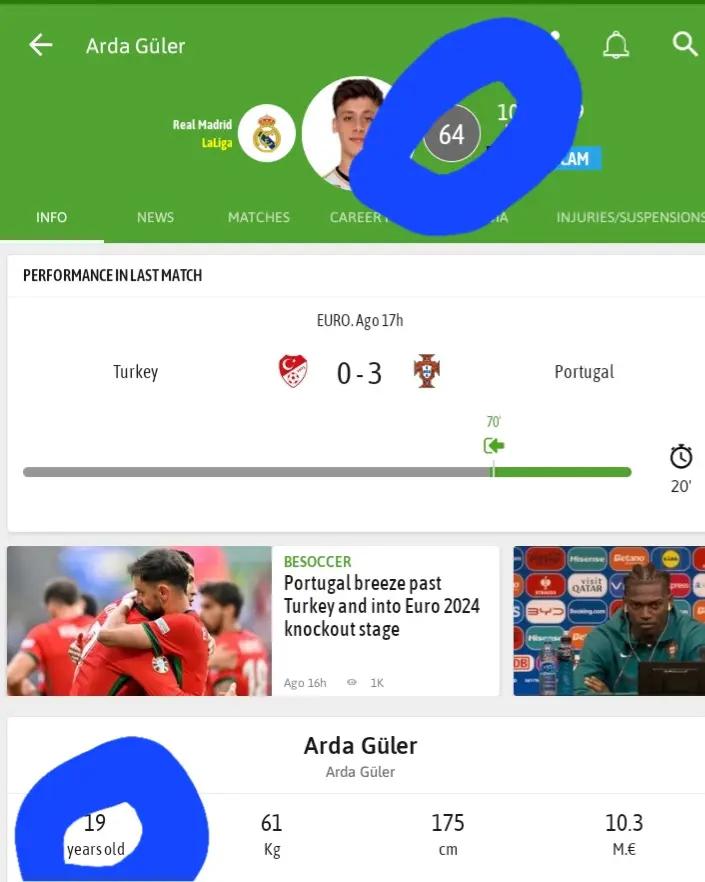
Task: Go back using the arrow icon
Action: tap(41, 45)
